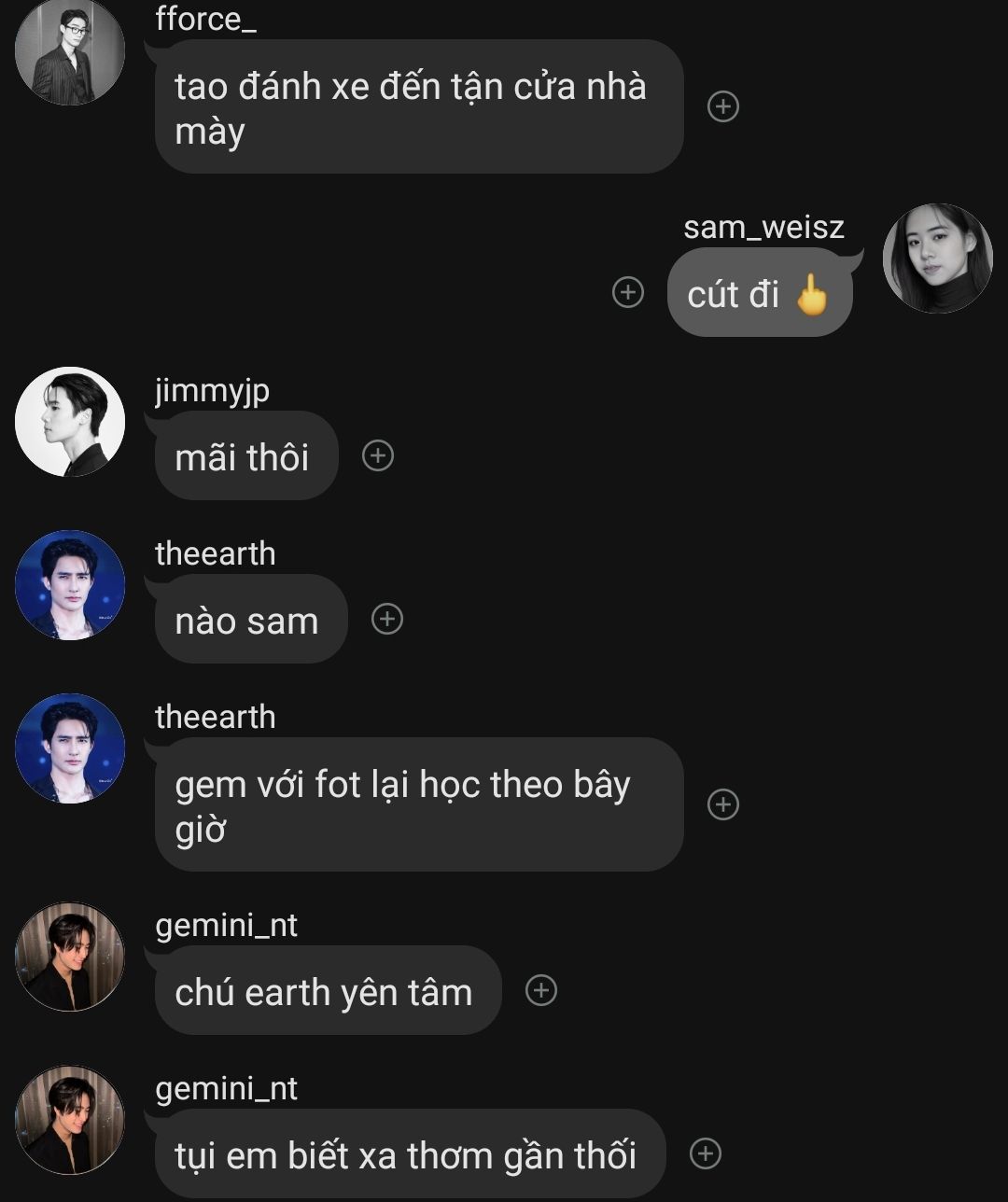React to the "cút đi" message
This screenshot has width=1008, height=1202.
click(x=628, y=292)
